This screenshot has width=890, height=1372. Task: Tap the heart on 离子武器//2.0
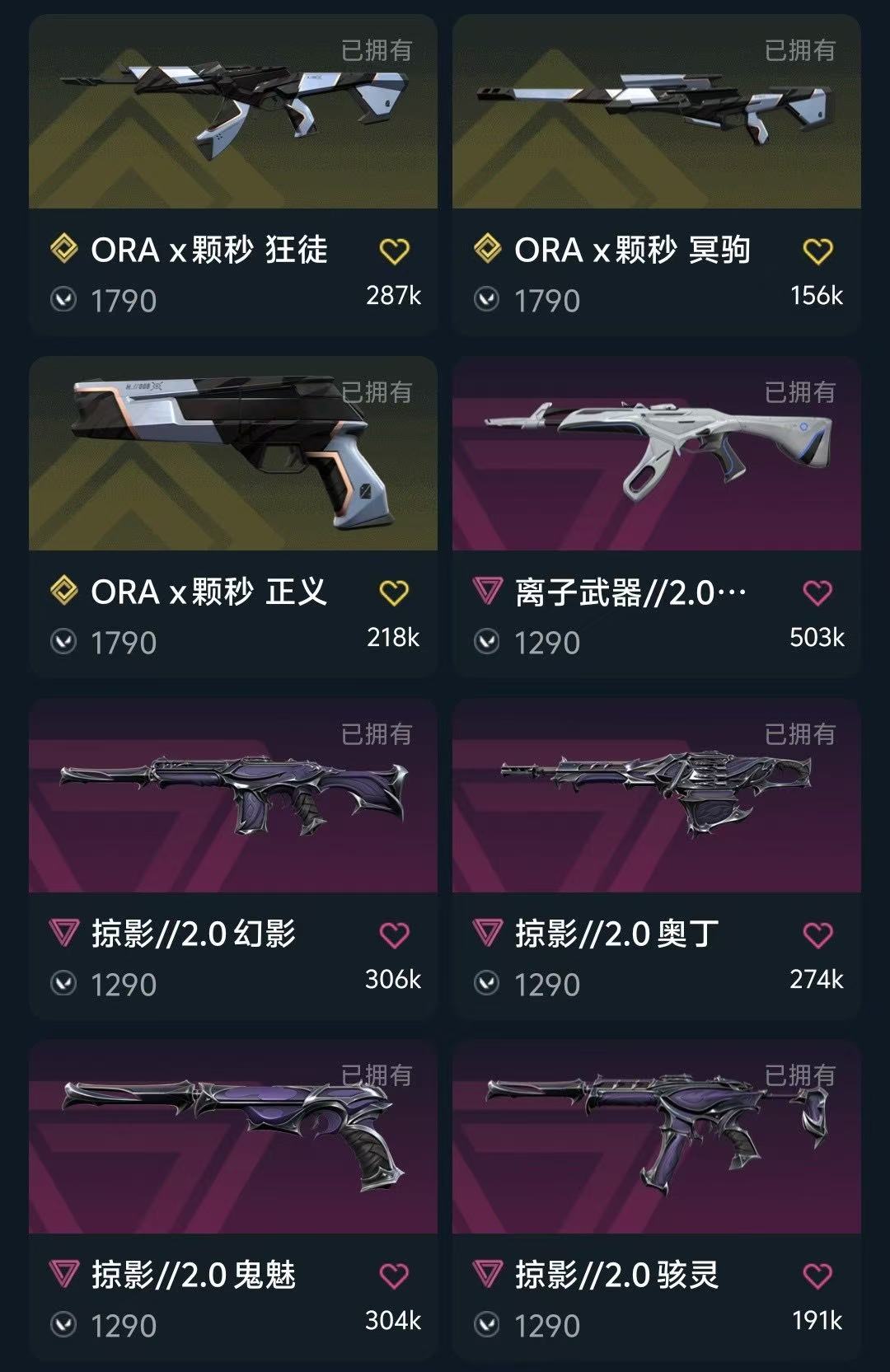[x=817, y=593]
